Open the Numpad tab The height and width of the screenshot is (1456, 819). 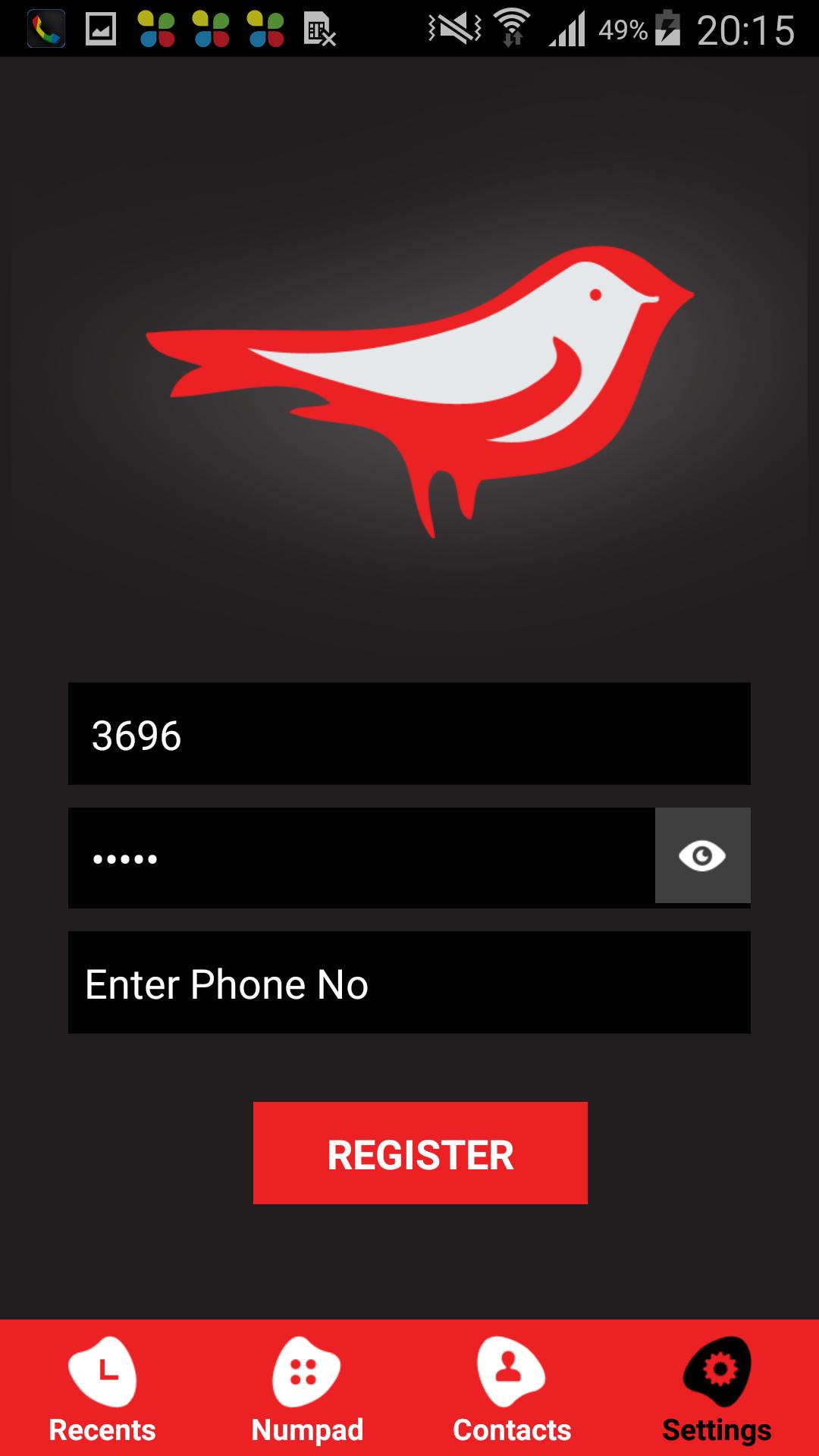pos(307,1389)
